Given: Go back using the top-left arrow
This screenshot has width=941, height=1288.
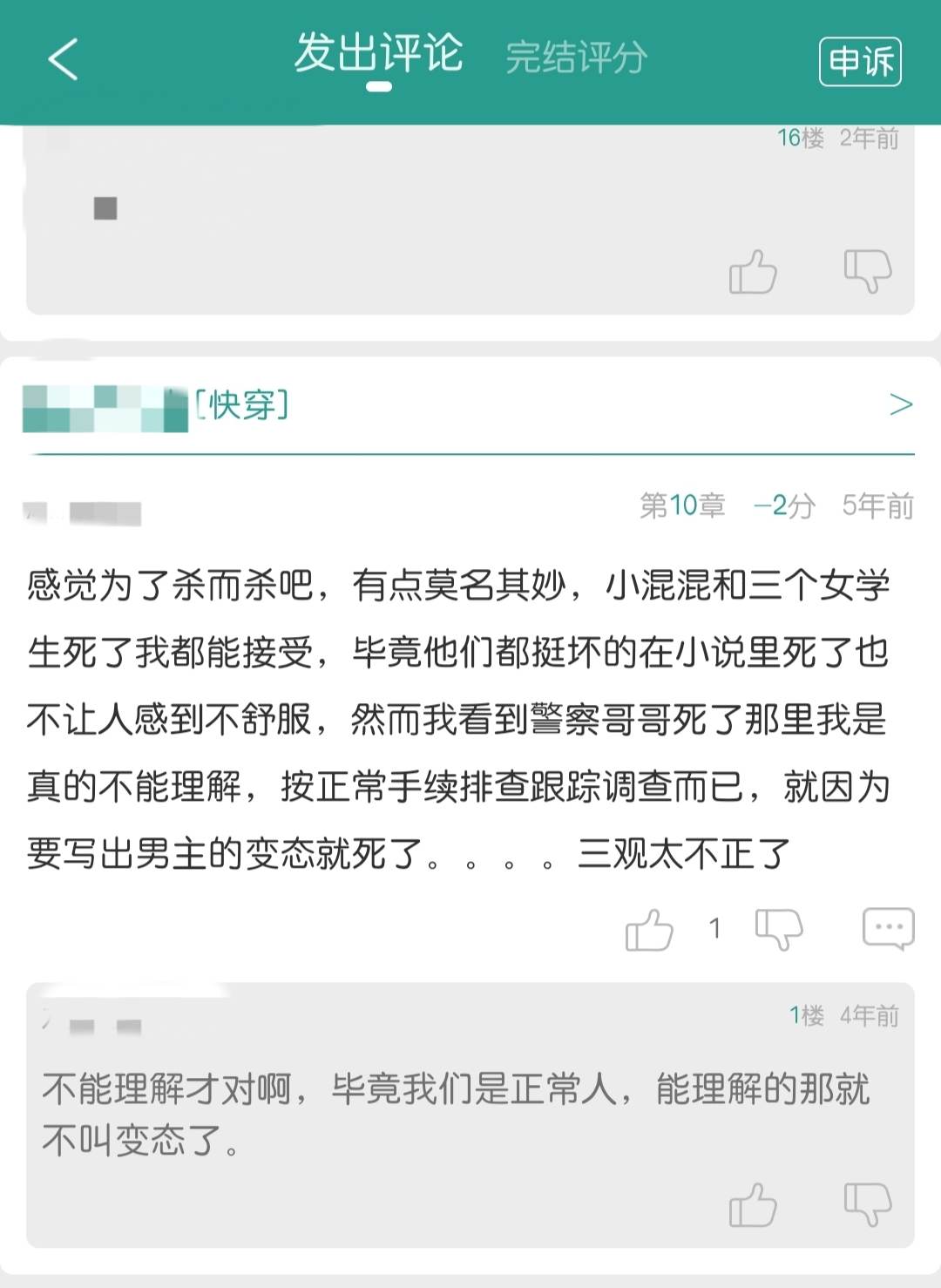Looking at the screenshot, I should (63, 59).
